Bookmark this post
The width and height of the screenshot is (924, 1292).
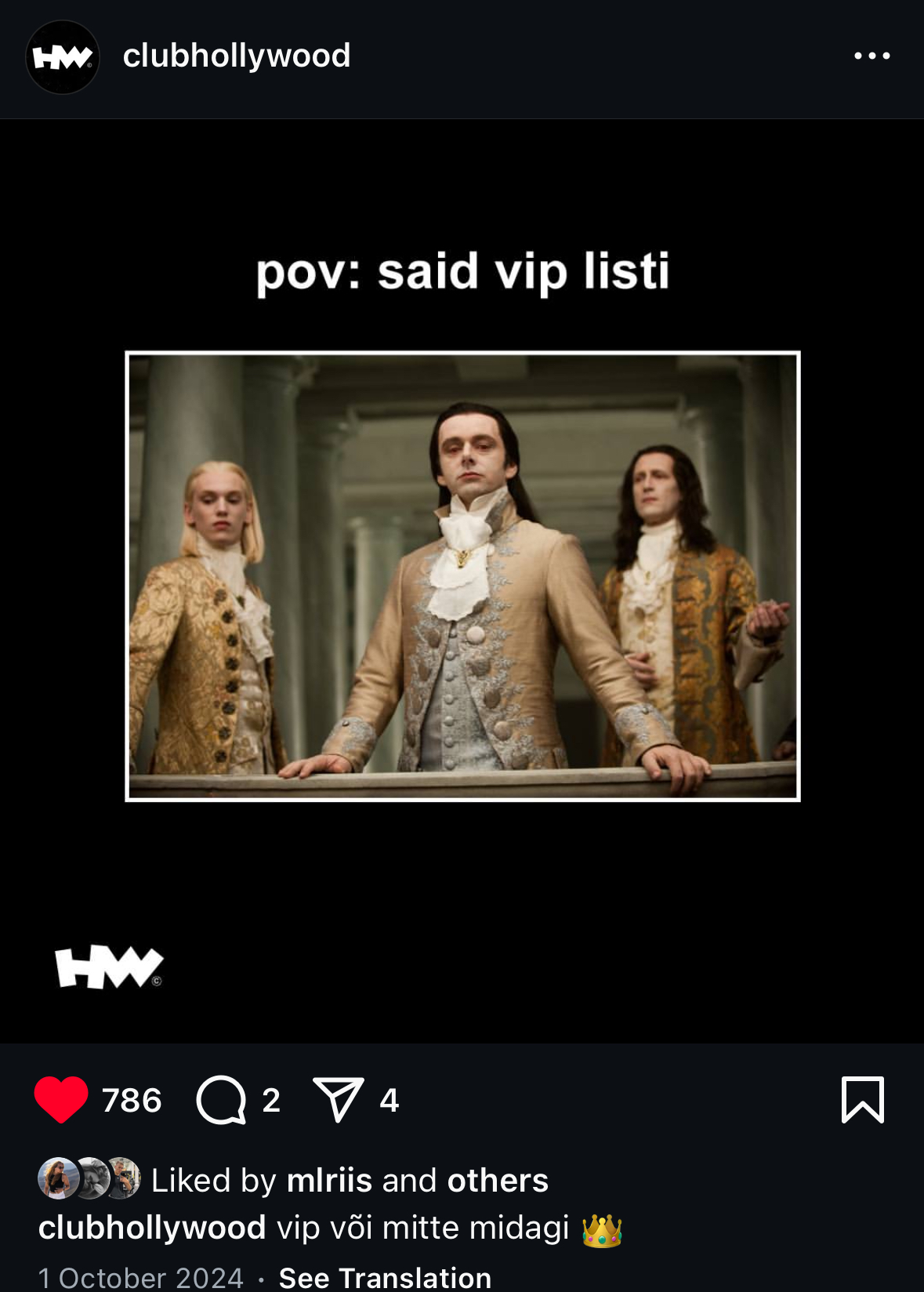[x=862, y=1099]
